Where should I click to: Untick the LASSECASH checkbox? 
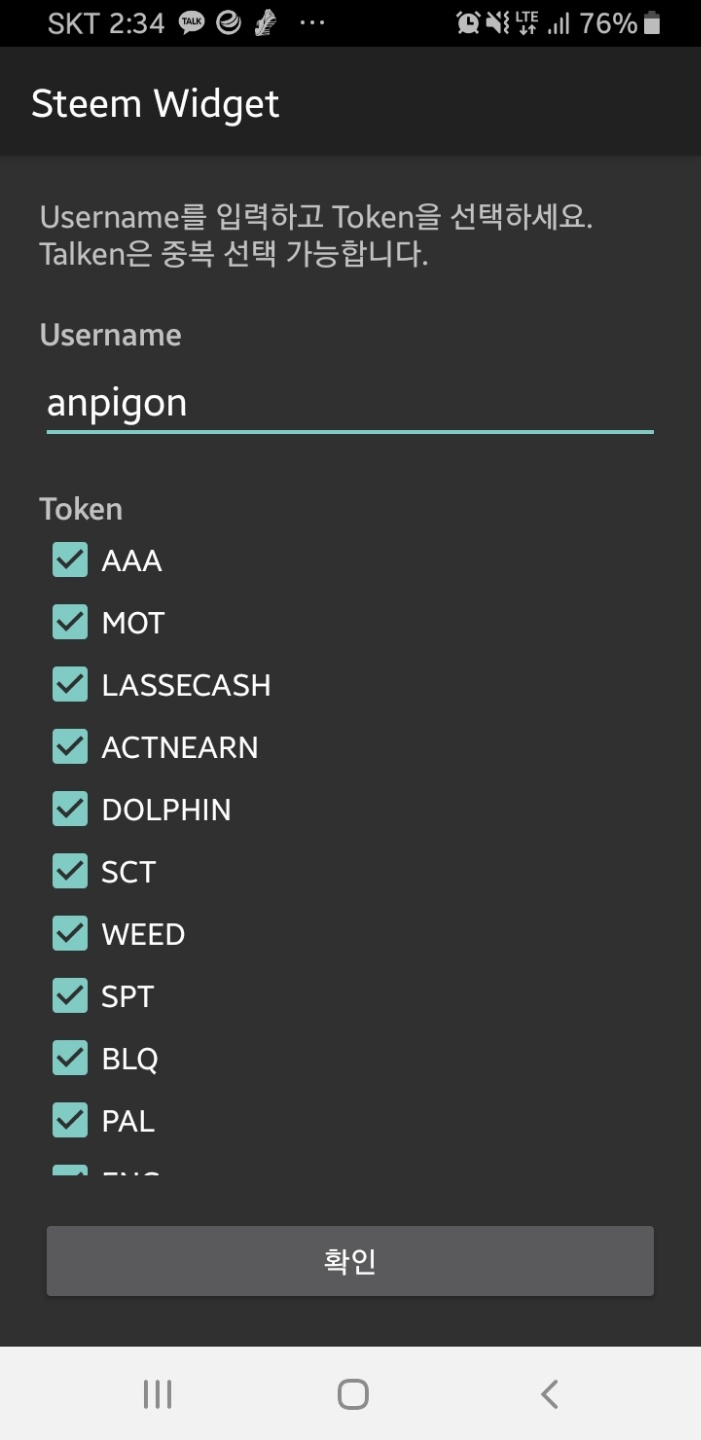(x=70, y=685)
